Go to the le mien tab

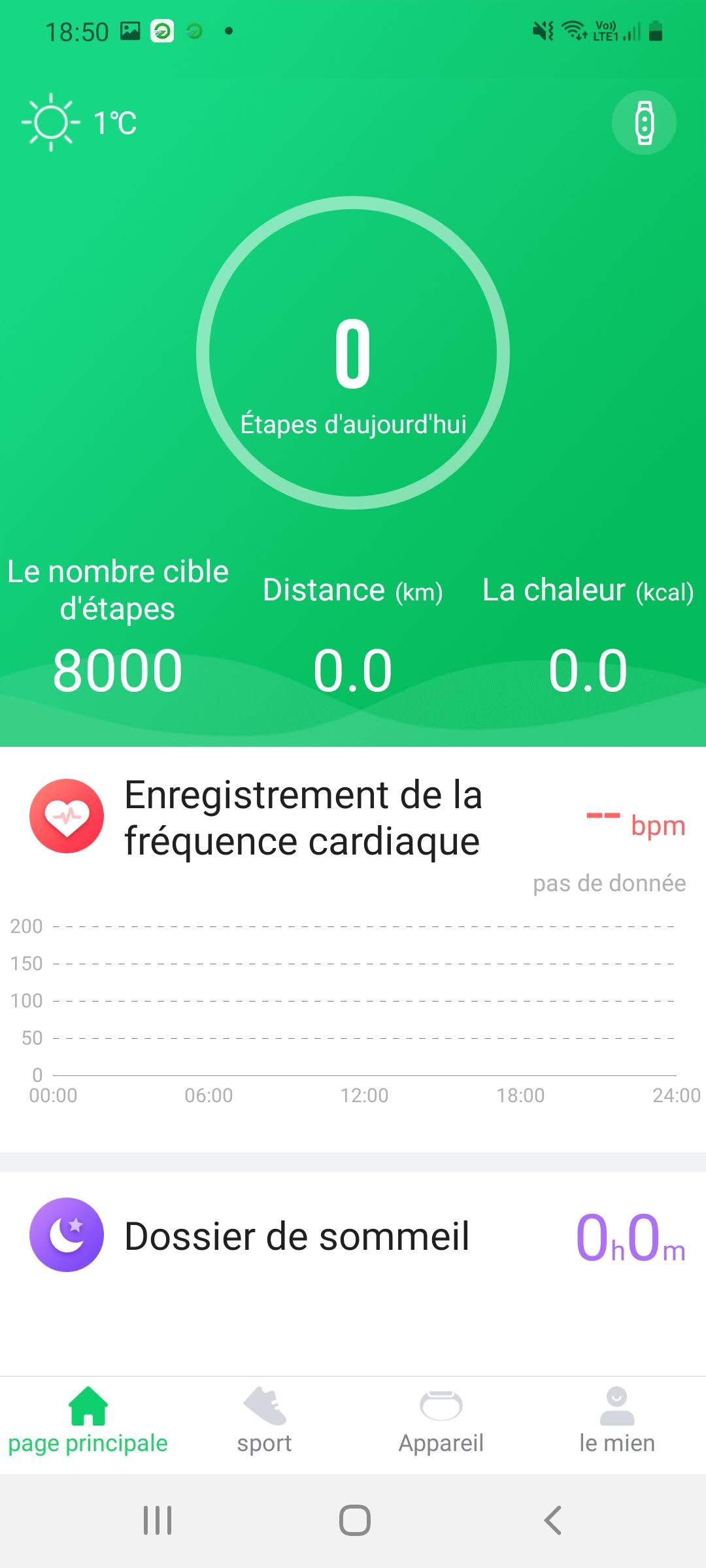tap(617, 1422)
